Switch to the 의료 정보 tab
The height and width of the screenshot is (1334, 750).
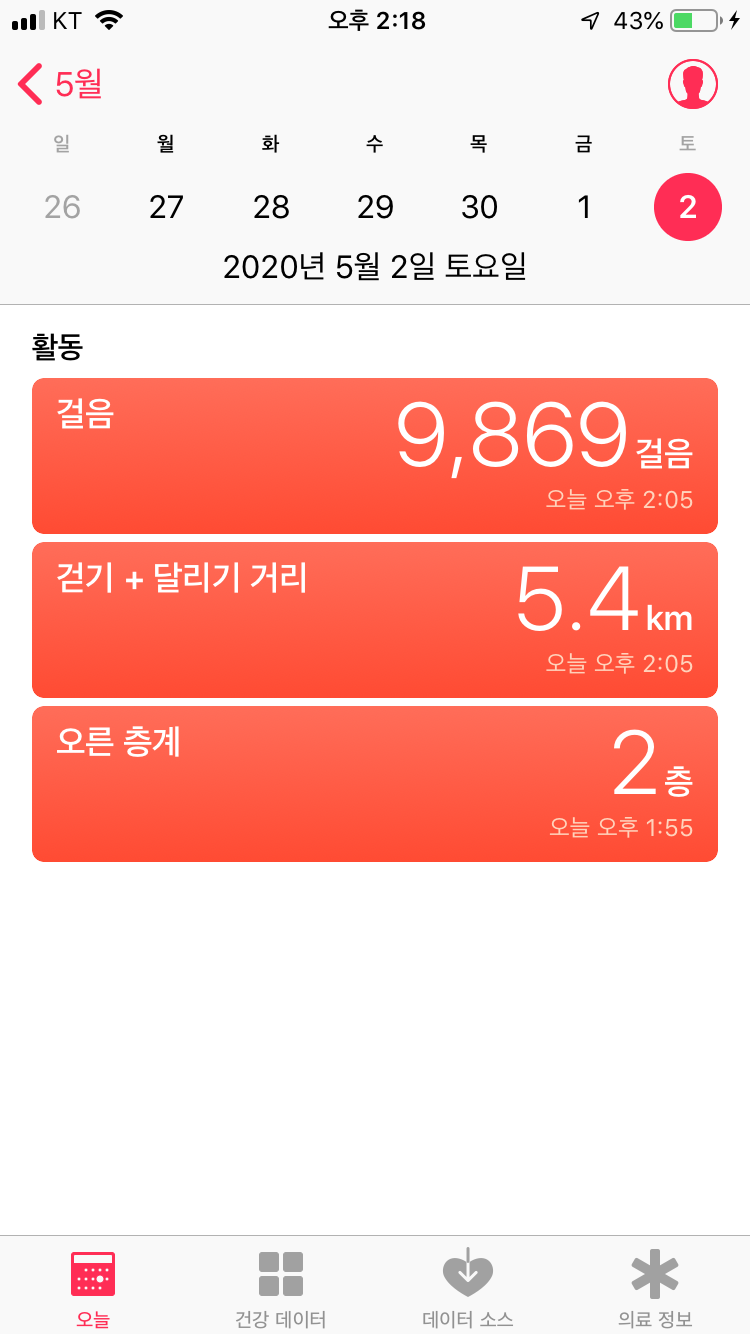(655, 1288)
